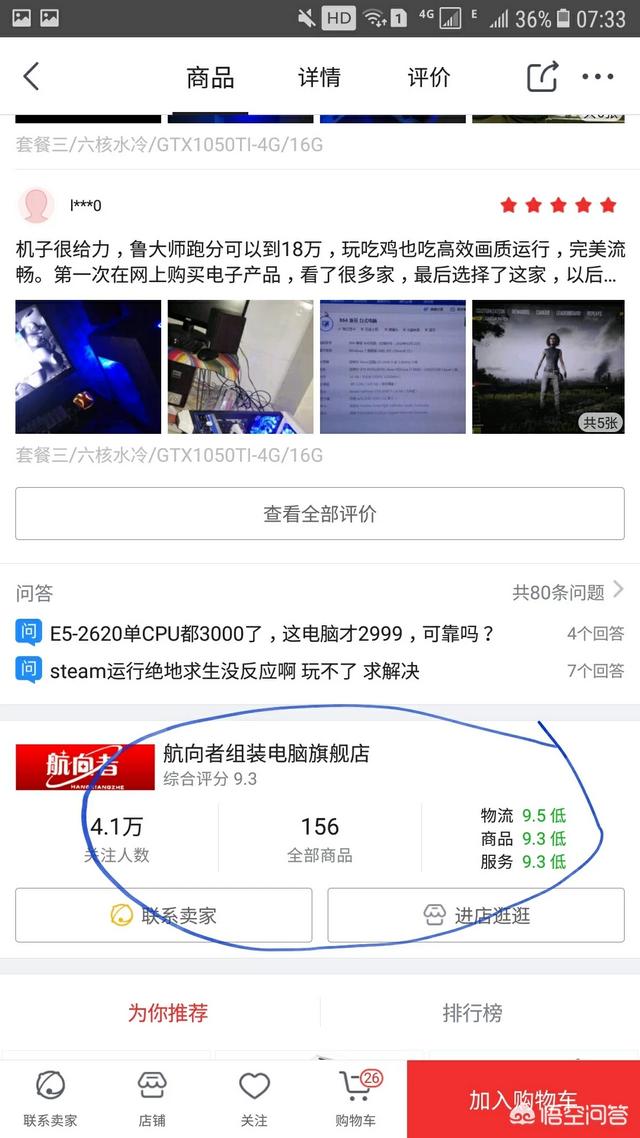
Task: Open the question about E5-2620 CPU price
Action: click(270, 633)
